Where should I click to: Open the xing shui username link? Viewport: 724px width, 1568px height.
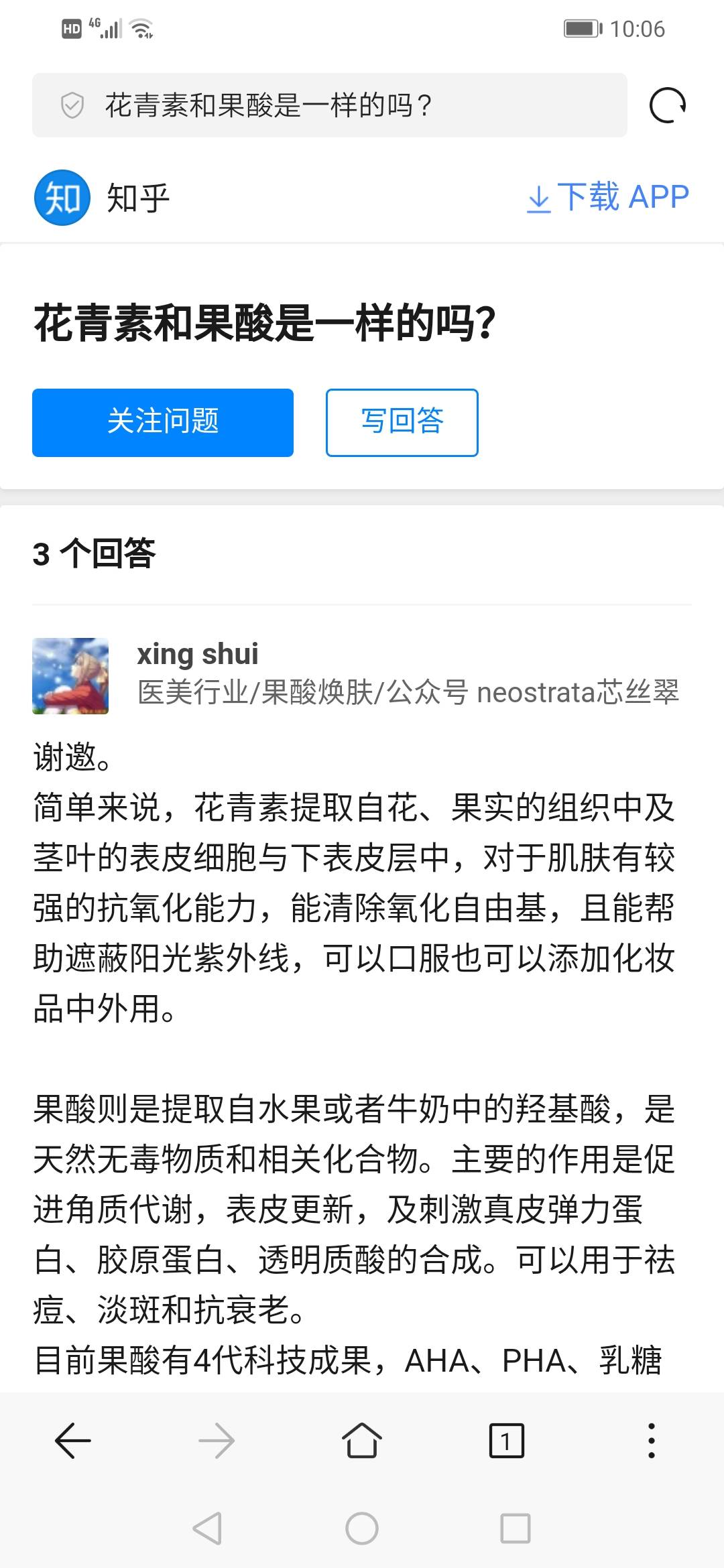[x=198, y=654]
